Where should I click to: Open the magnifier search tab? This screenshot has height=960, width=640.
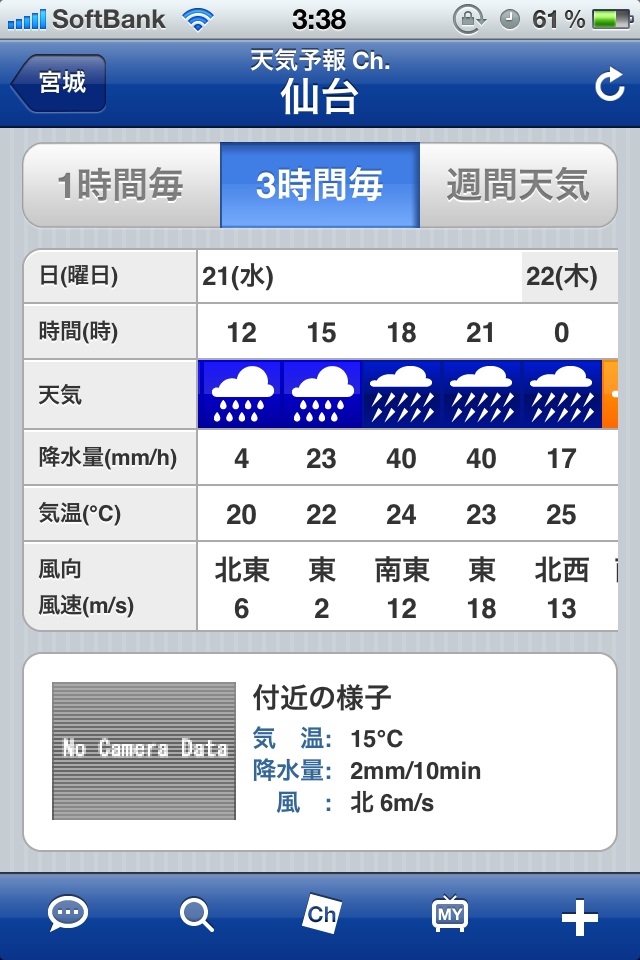[x=196, y=914]
